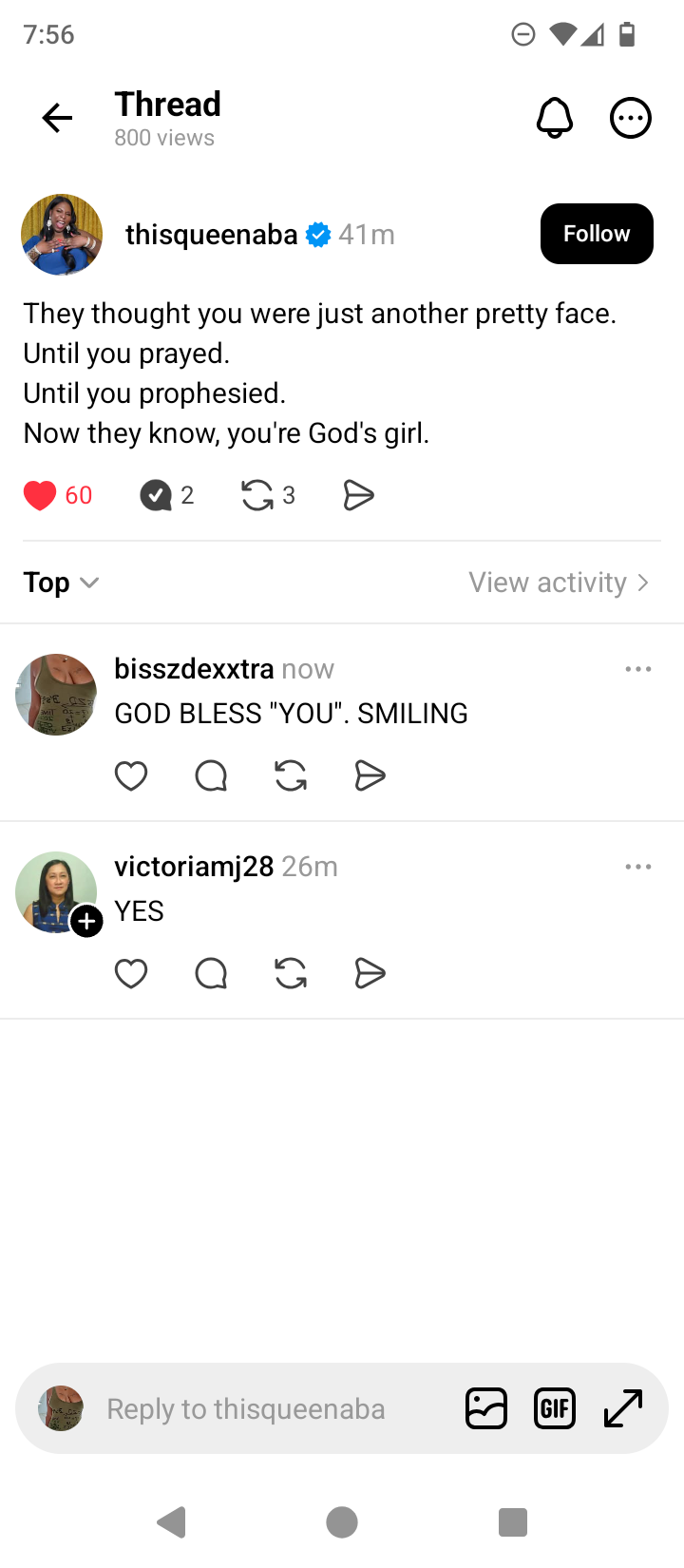Image resolution: width=684 pixels, height=1568 pixels.
Task: Like bisszdexxtra's reply
Action: click(x=131, y=776)
